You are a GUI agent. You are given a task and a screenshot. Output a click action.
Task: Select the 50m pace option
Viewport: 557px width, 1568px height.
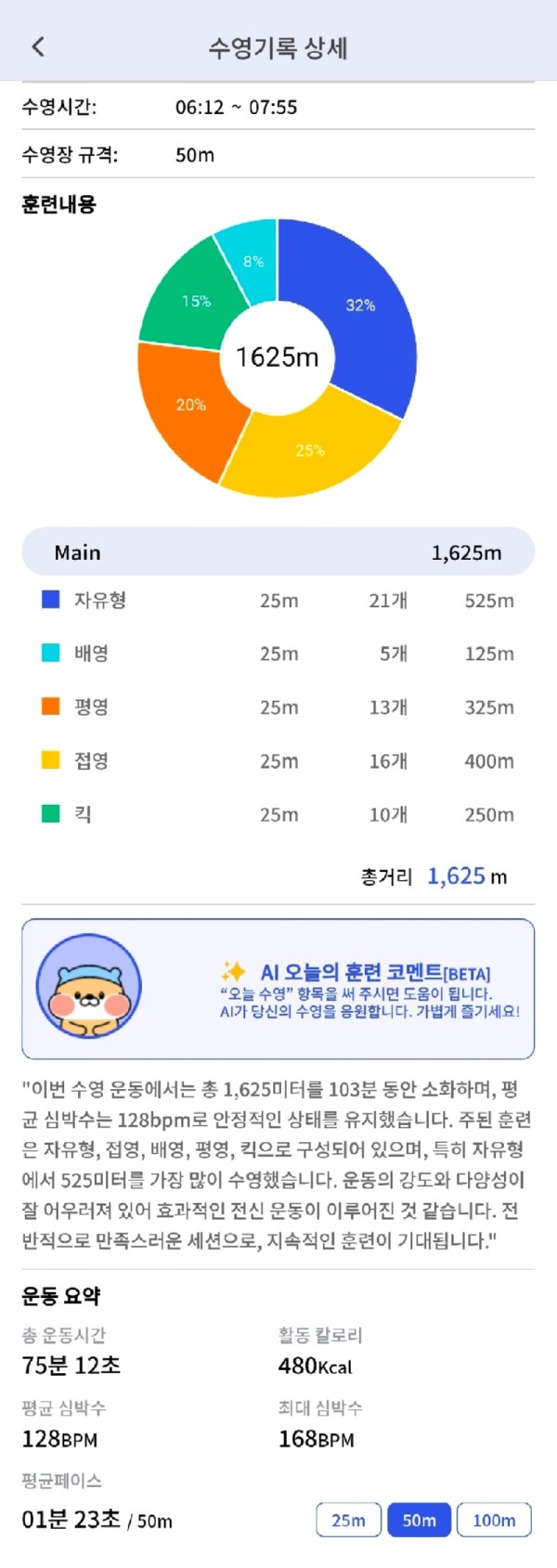tap(419, 1520)
